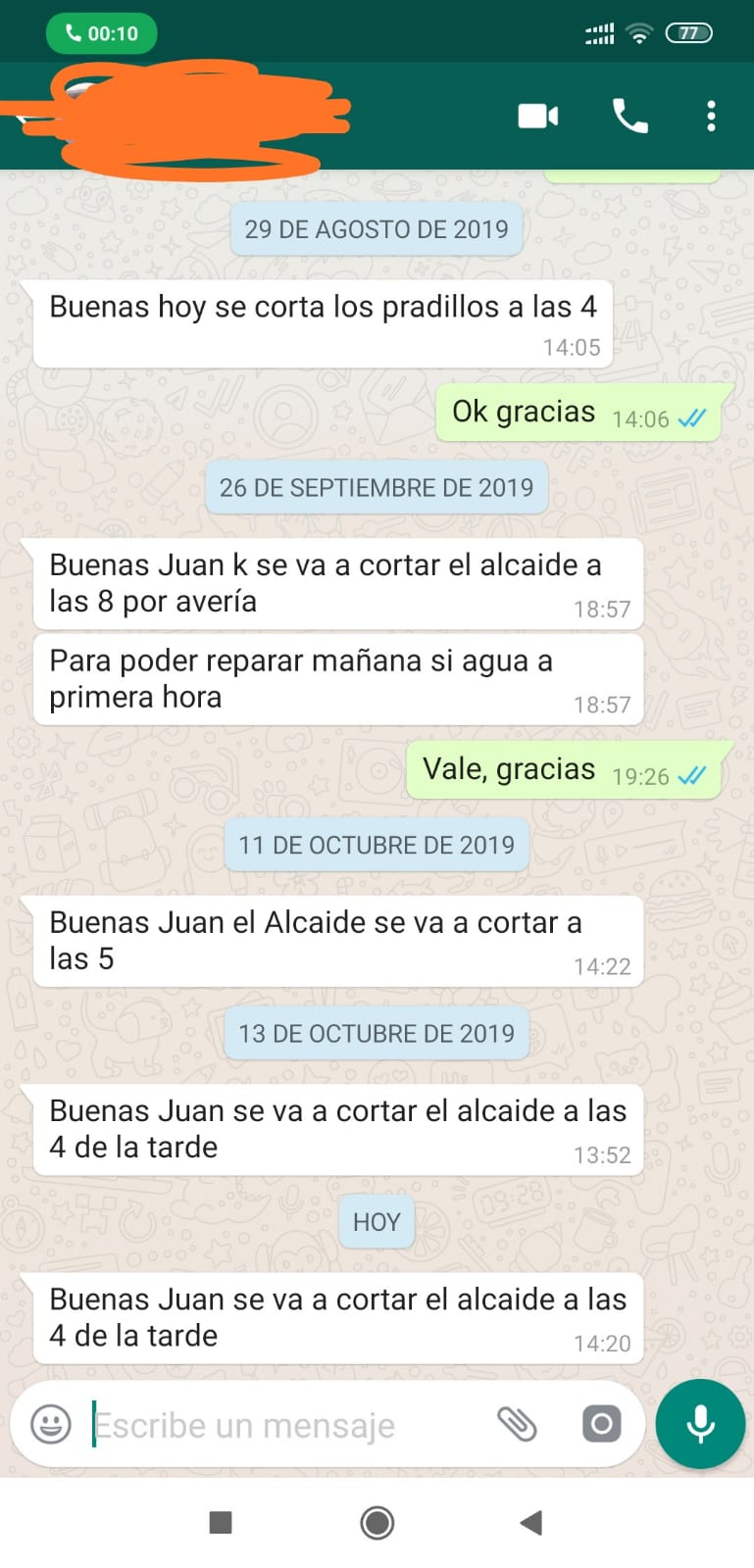Open the camera from message bar
The width and height of the screenshot is (754, 1568).
602,1423
